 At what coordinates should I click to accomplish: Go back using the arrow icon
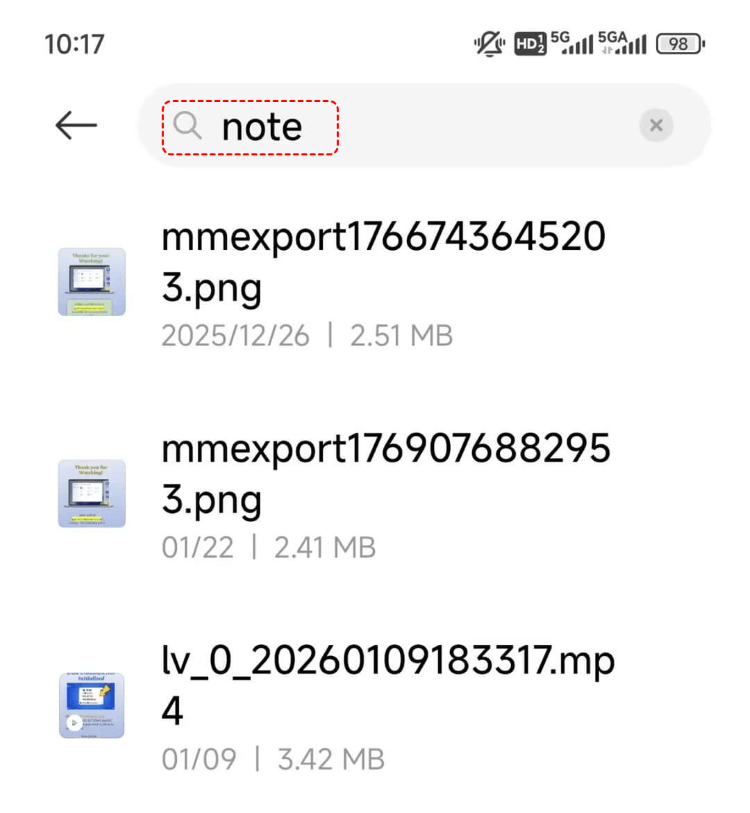point(76,126)
